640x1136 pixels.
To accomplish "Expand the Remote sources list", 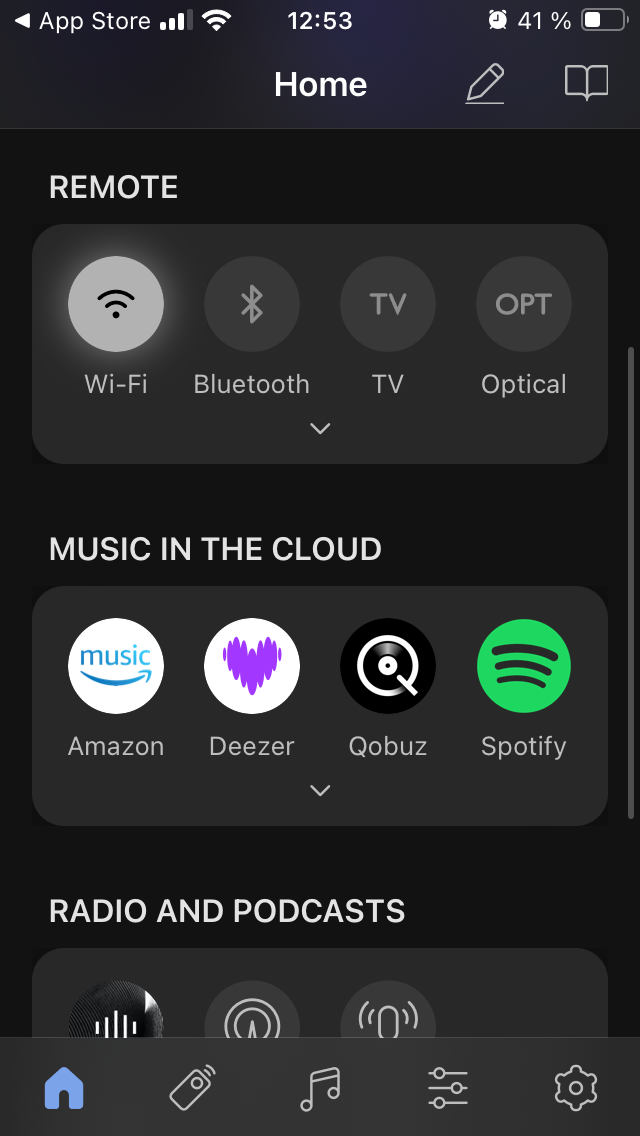I will (x=320, y=428).
